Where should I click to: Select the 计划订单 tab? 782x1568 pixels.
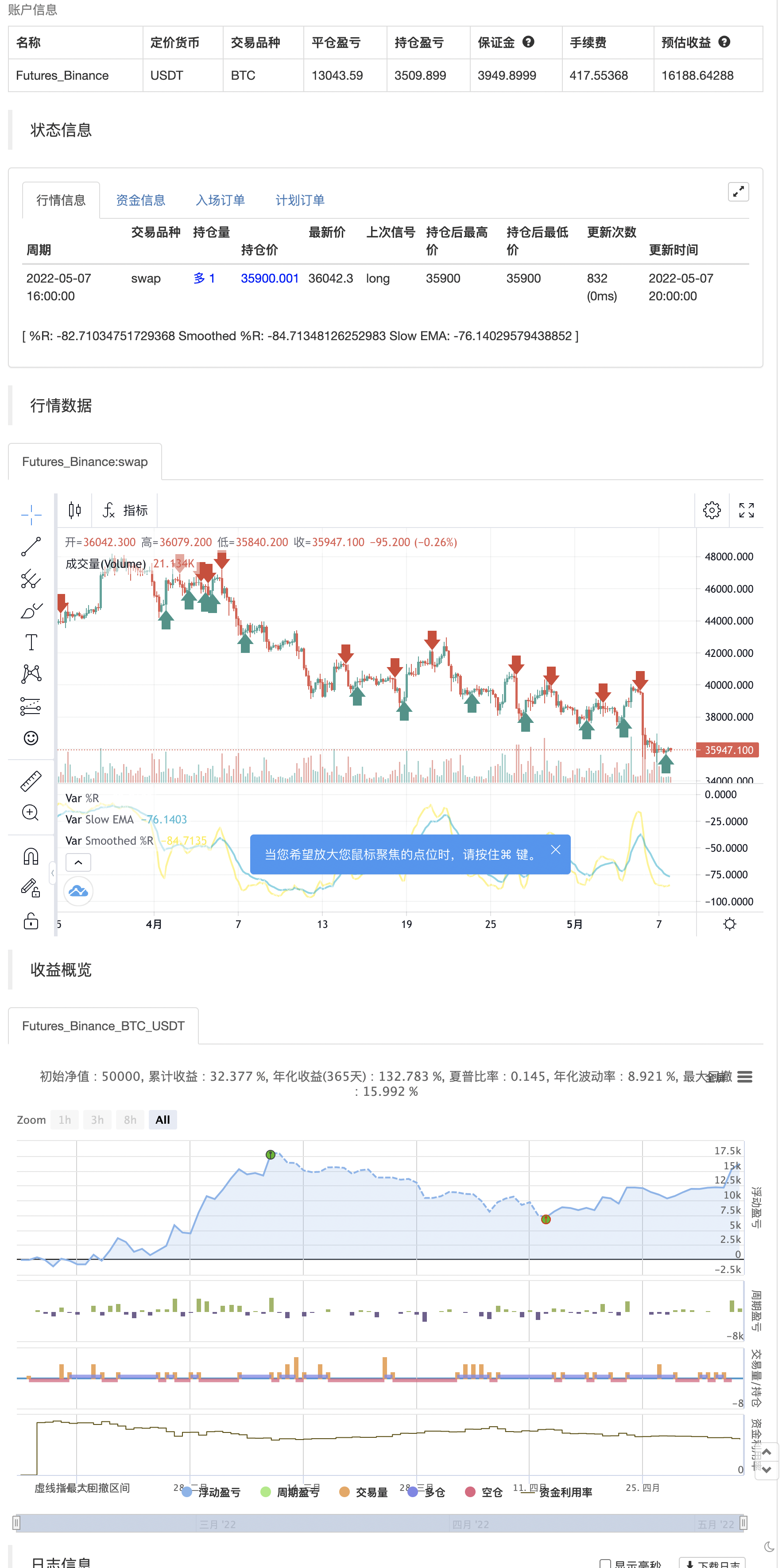(x=299, y=200)
